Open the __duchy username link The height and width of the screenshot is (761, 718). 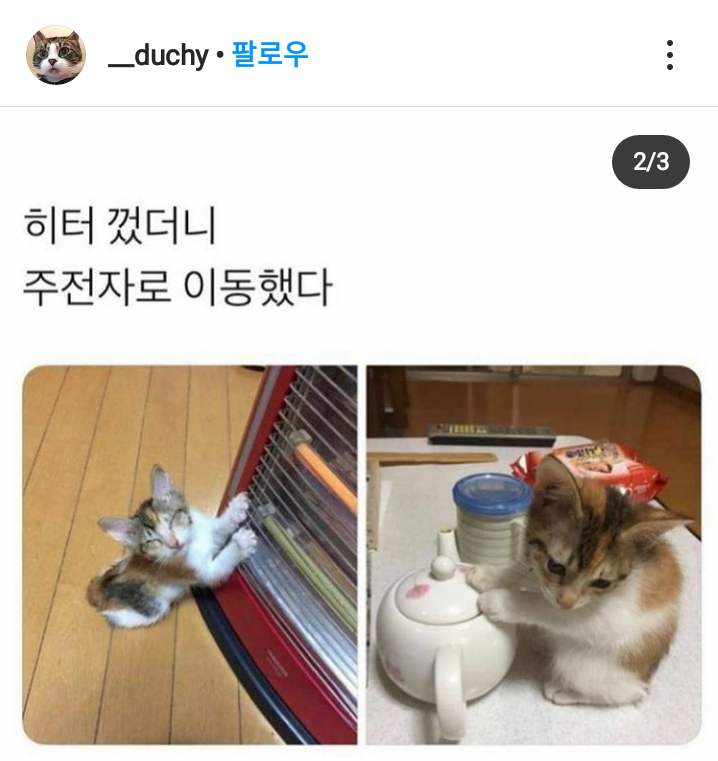157,55
